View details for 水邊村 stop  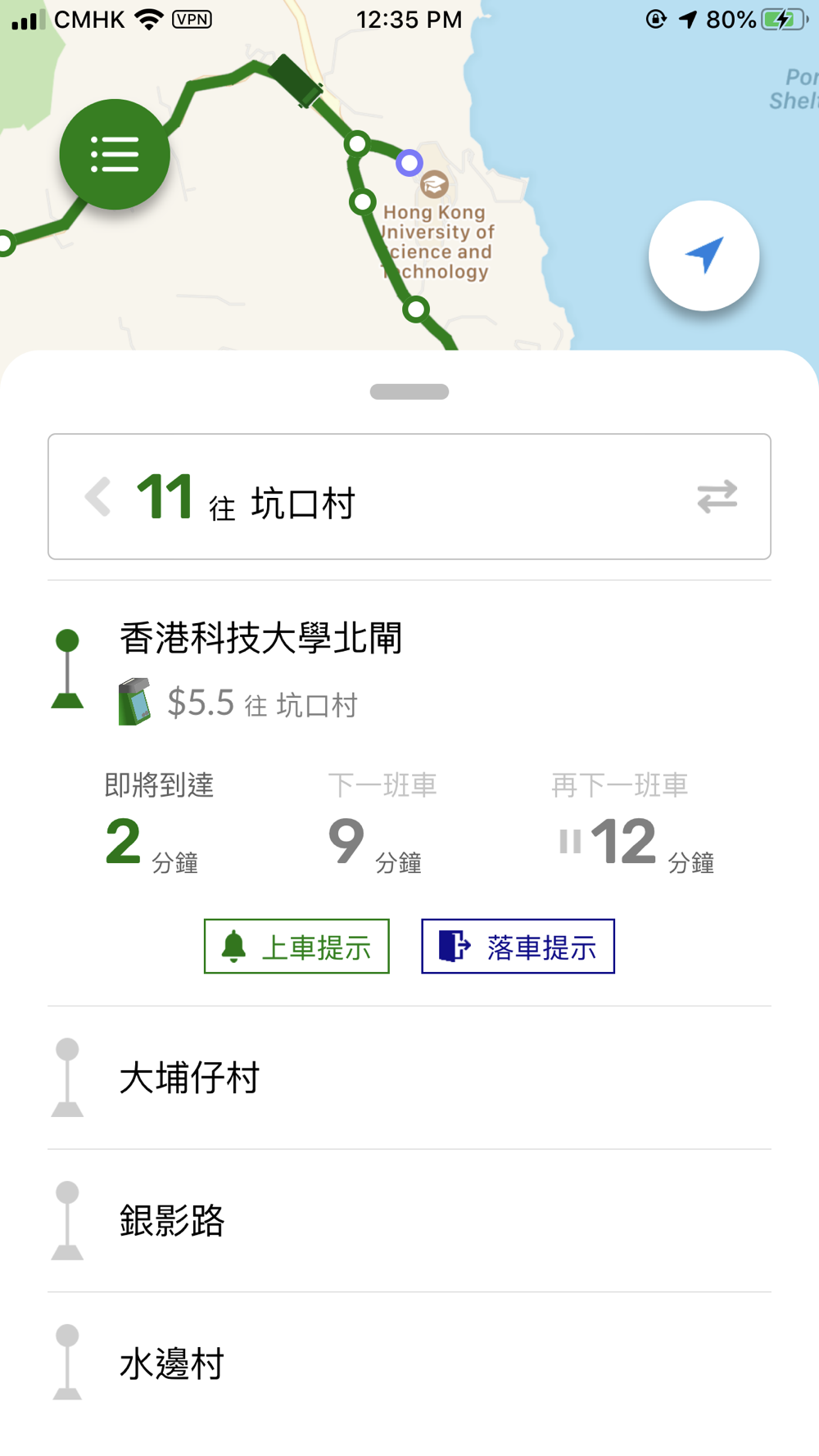409,1364
